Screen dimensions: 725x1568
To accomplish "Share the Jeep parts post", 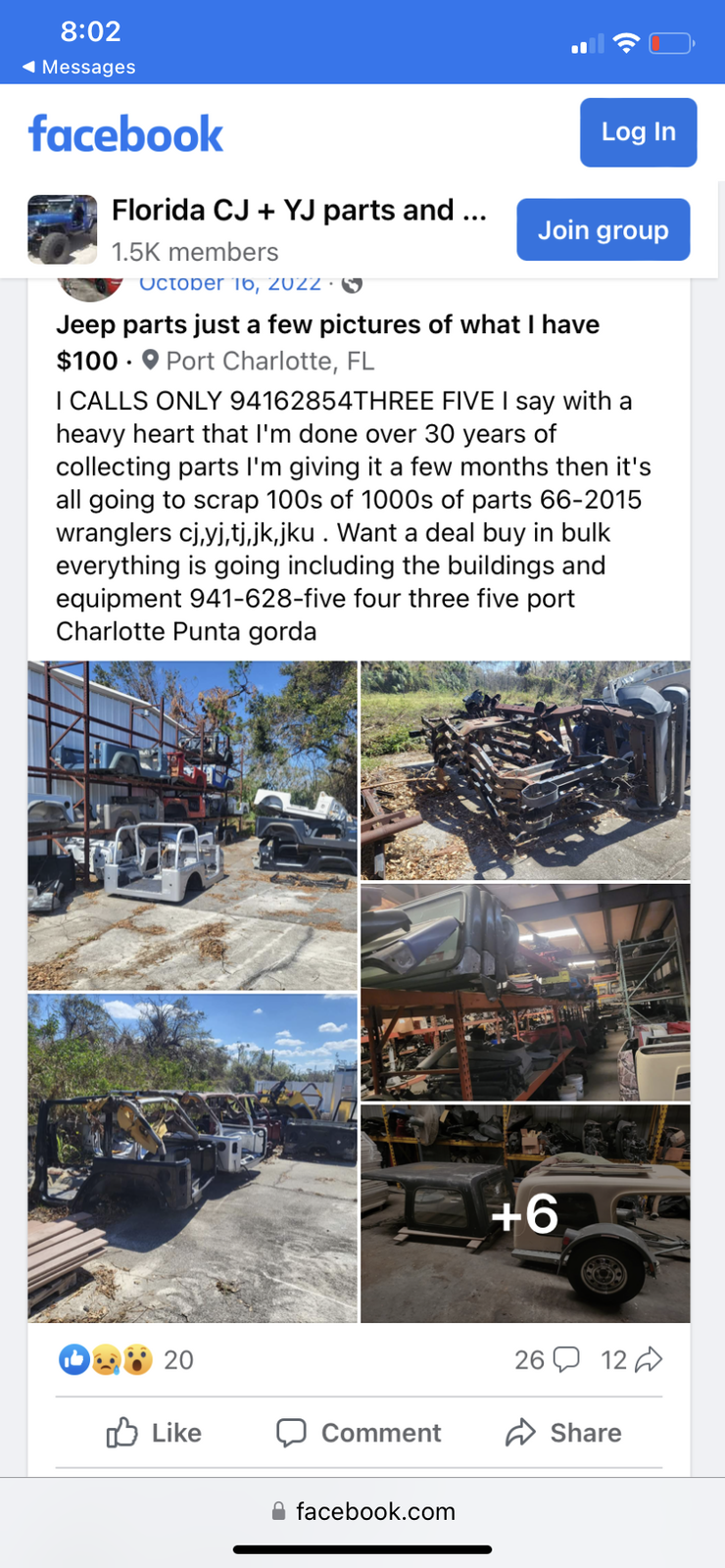I will [x=563, y=1433].
